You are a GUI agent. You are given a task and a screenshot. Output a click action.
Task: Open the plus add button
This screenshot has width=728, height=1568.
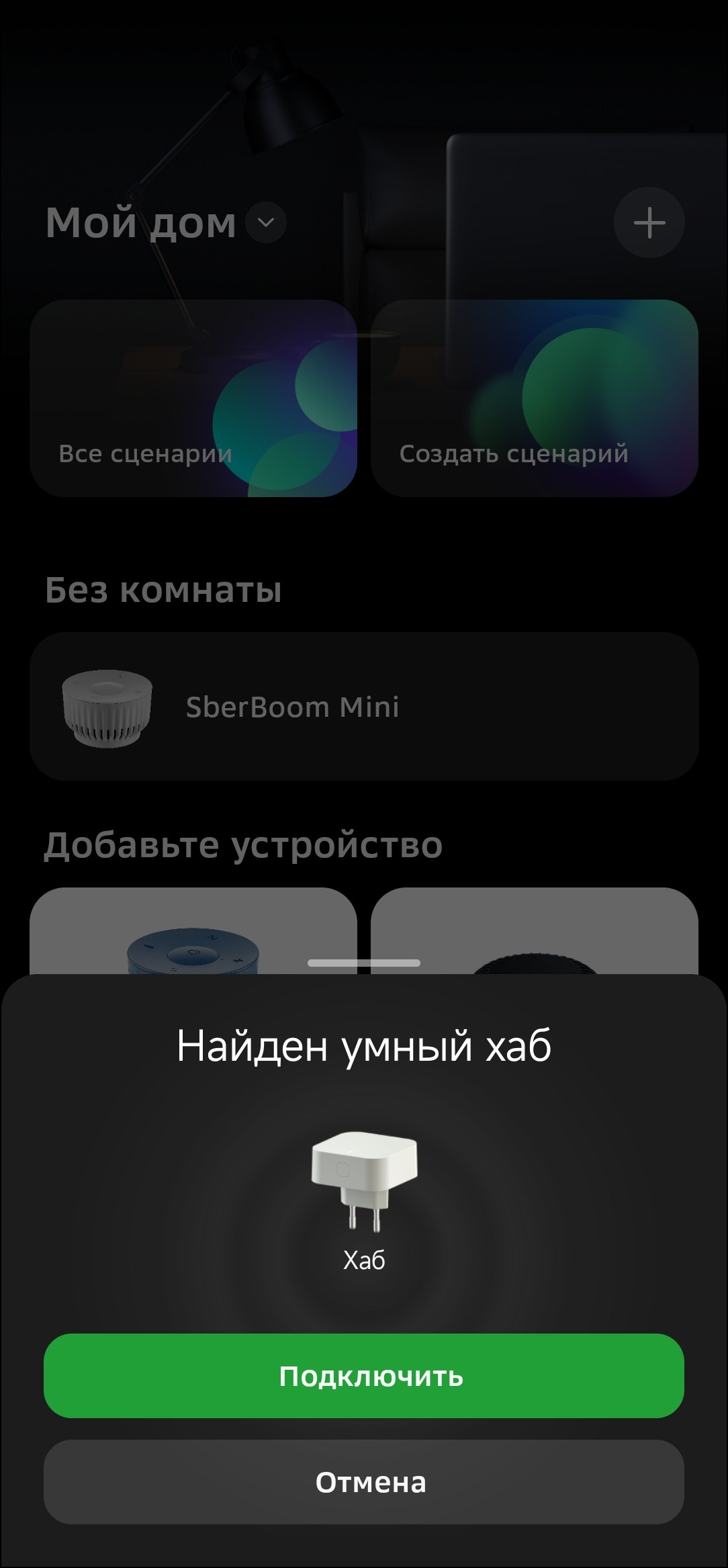coord(649,222)
